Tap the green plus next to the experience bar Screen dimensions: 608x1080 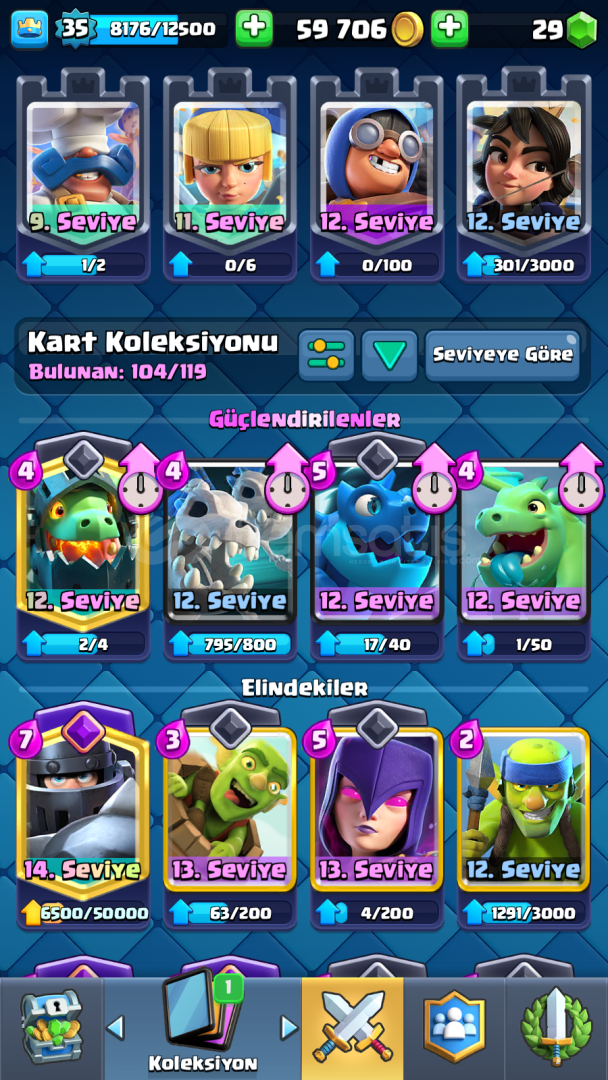coord(254,28)
